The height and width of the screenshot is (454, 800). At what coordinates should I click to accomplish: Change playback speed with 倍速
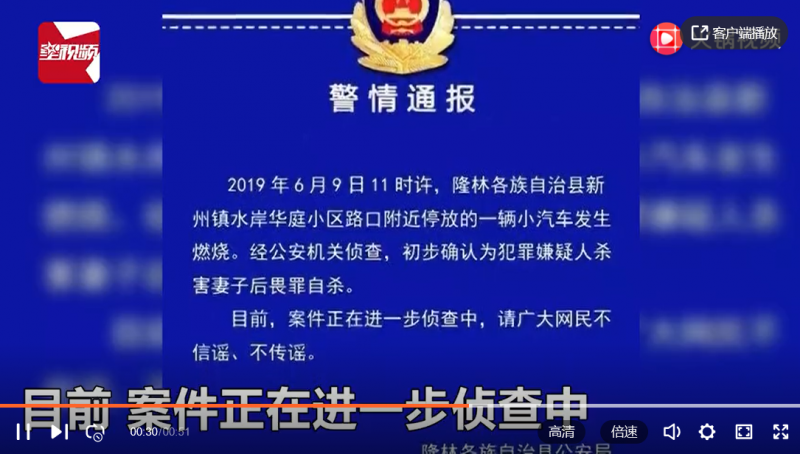coord(624,432)
